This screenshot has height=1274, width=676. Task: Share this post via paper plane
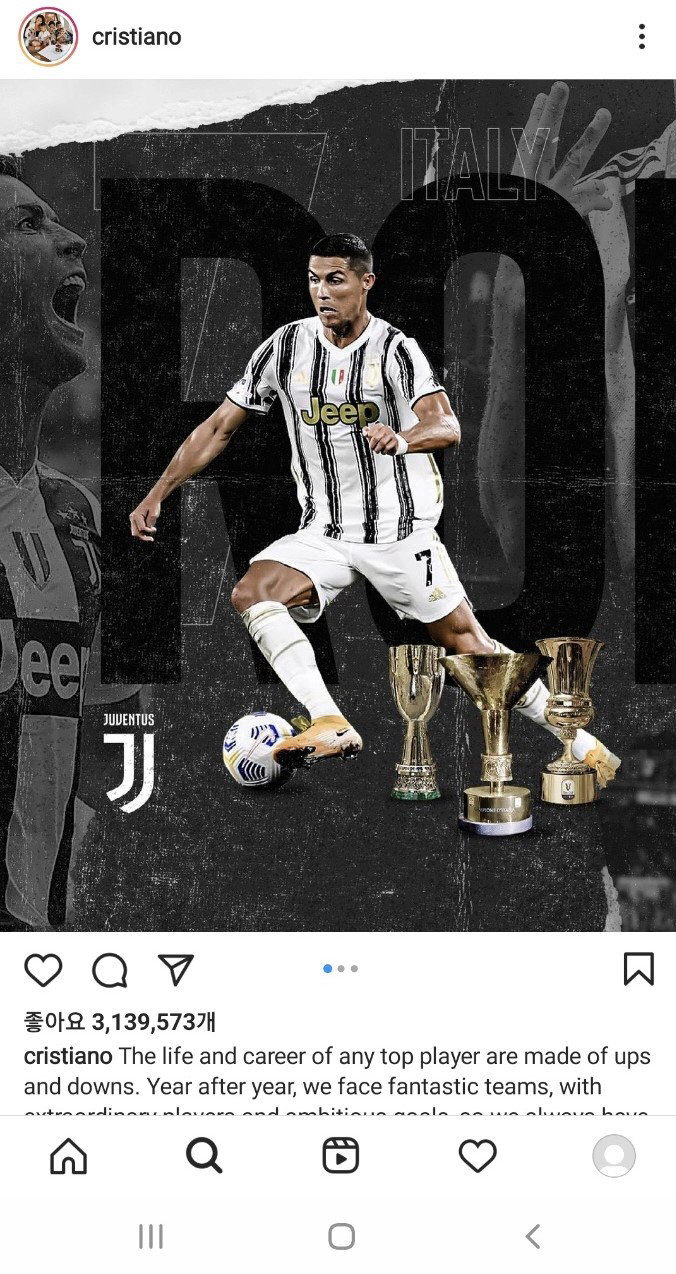(175, 969)
